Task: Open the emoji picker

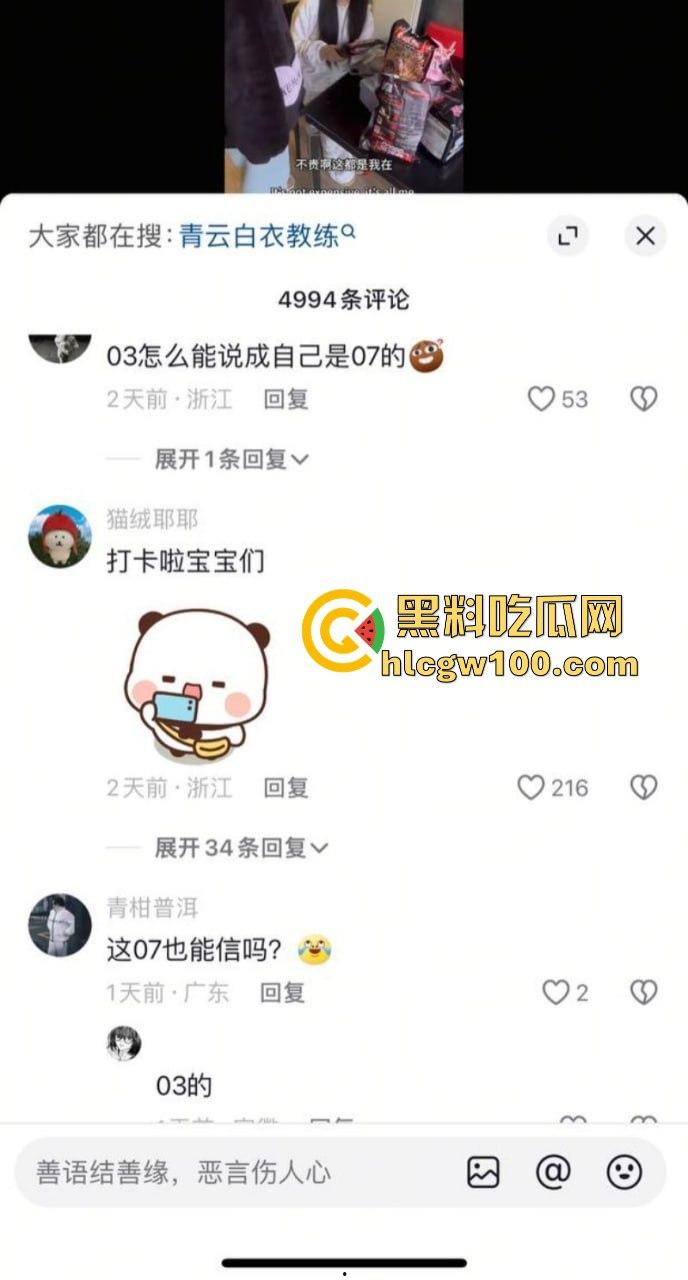Action: pos(624,1172)
